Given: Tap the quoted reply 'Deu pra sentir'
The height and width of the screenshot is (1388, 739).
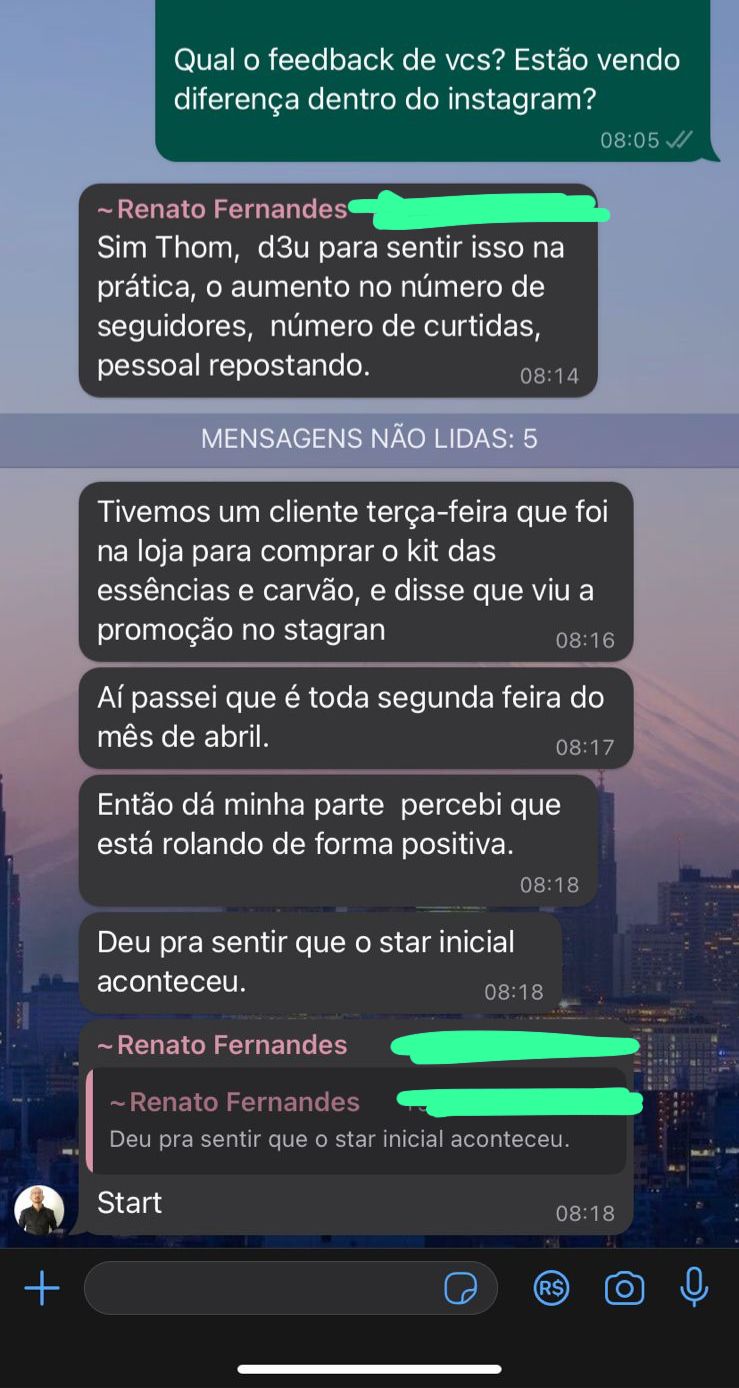Looking at the screenshot, I should pos(355,1121).
